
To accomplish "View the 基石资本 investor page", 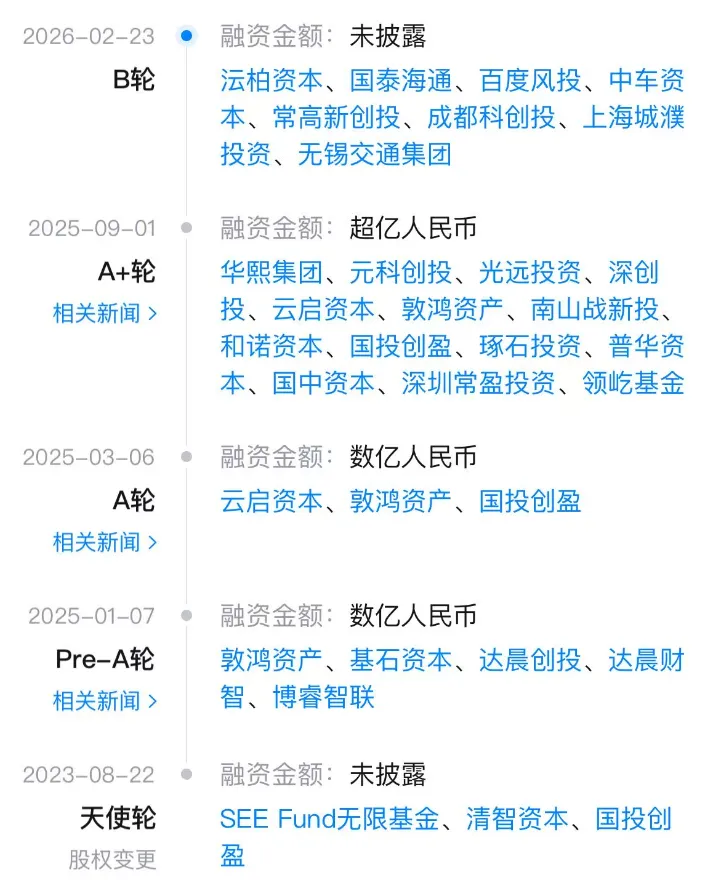I will coord(401,660).
